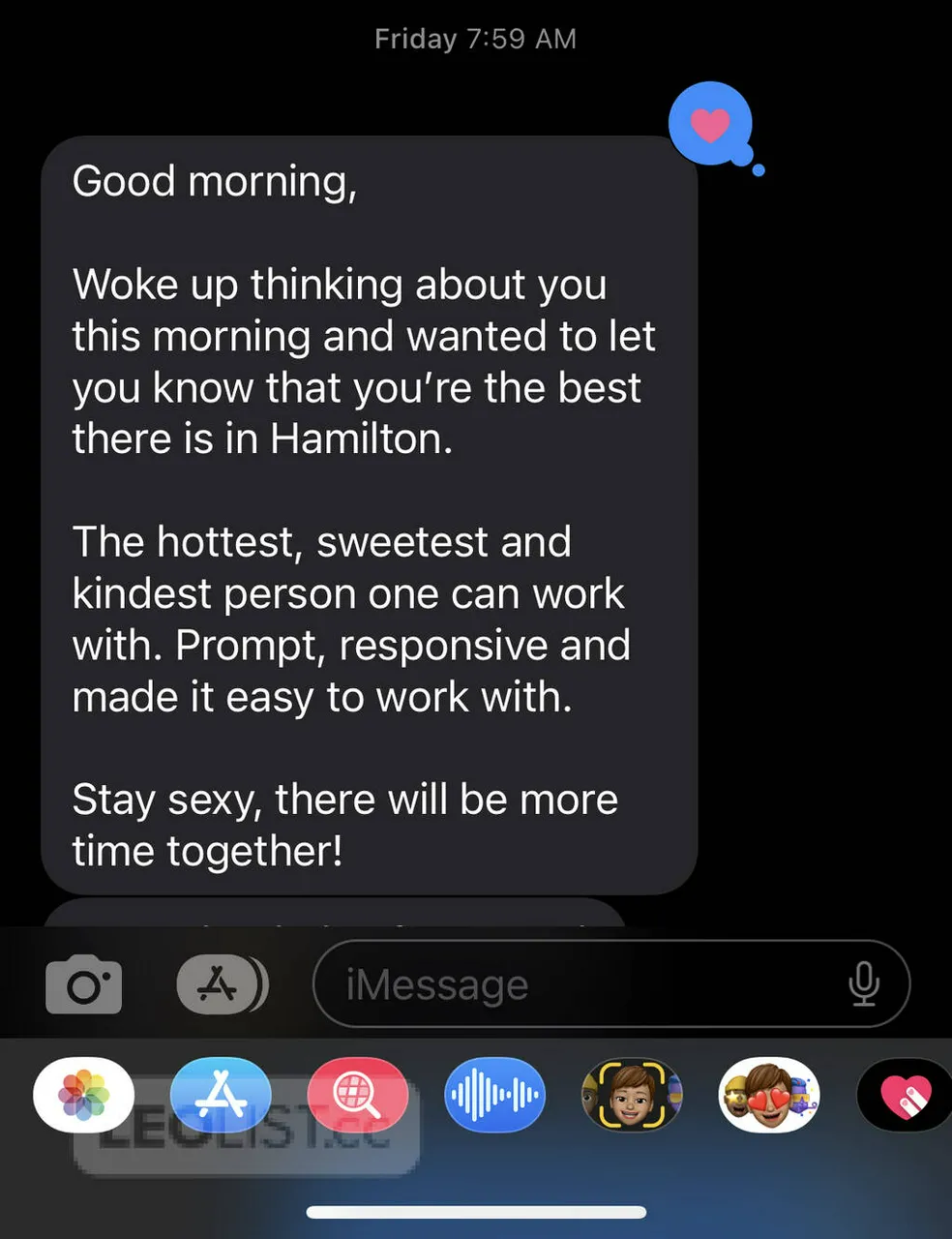Tap the 'Good morning,' greeting text
The width and height of the screenshot is (952, 1239).
215,181
